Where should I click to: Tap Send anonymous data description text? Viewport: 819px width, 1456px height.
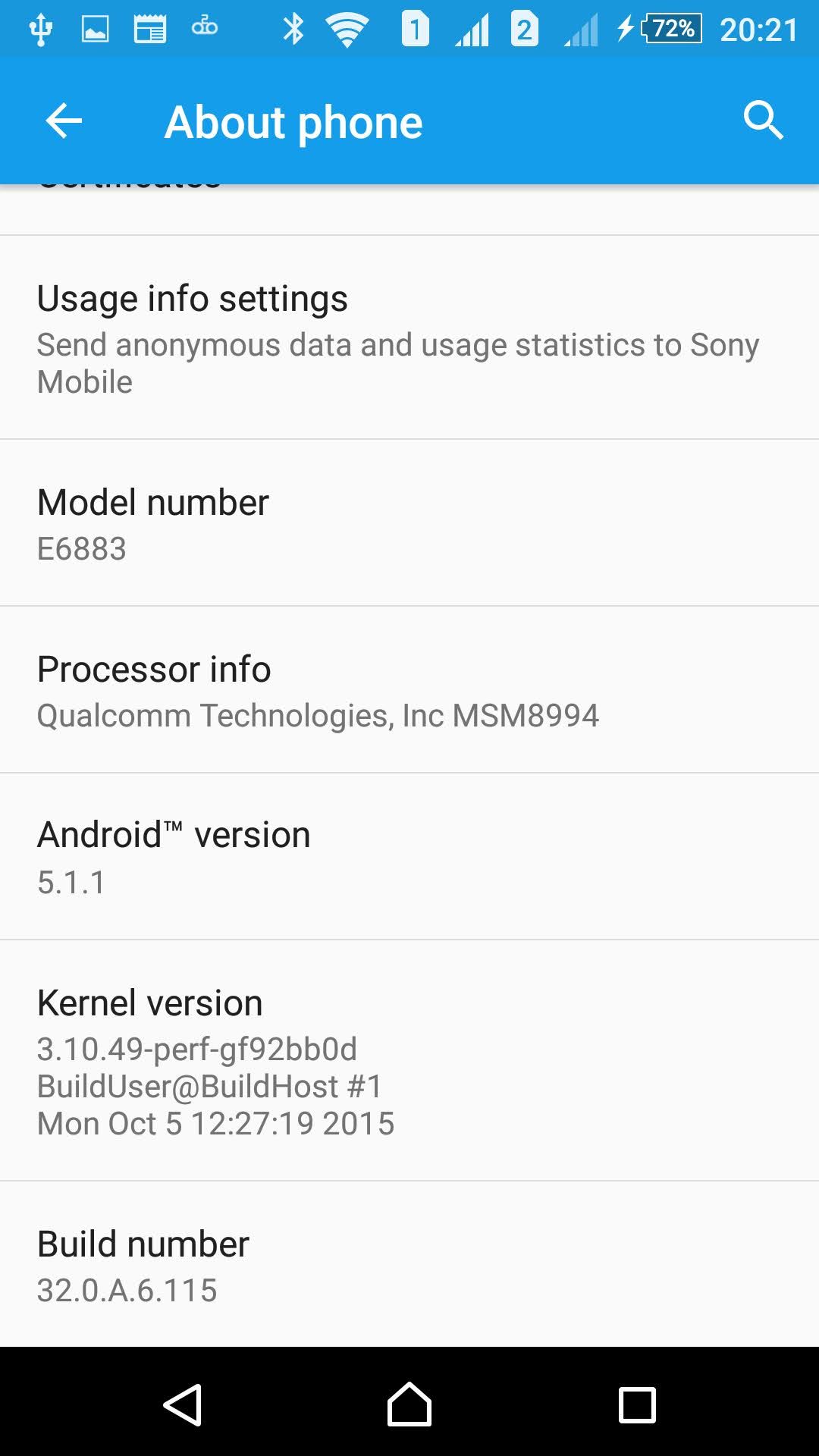398,362
